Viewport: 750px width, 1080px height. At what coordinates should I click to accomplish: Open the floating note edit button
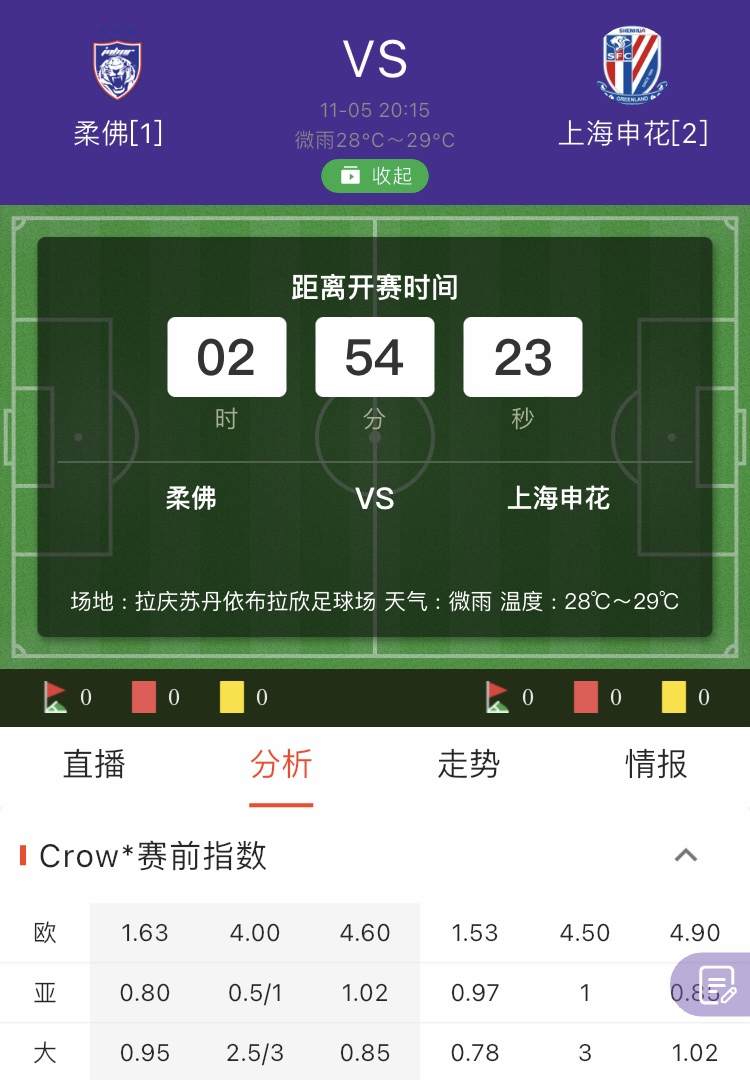click(716, 984)
